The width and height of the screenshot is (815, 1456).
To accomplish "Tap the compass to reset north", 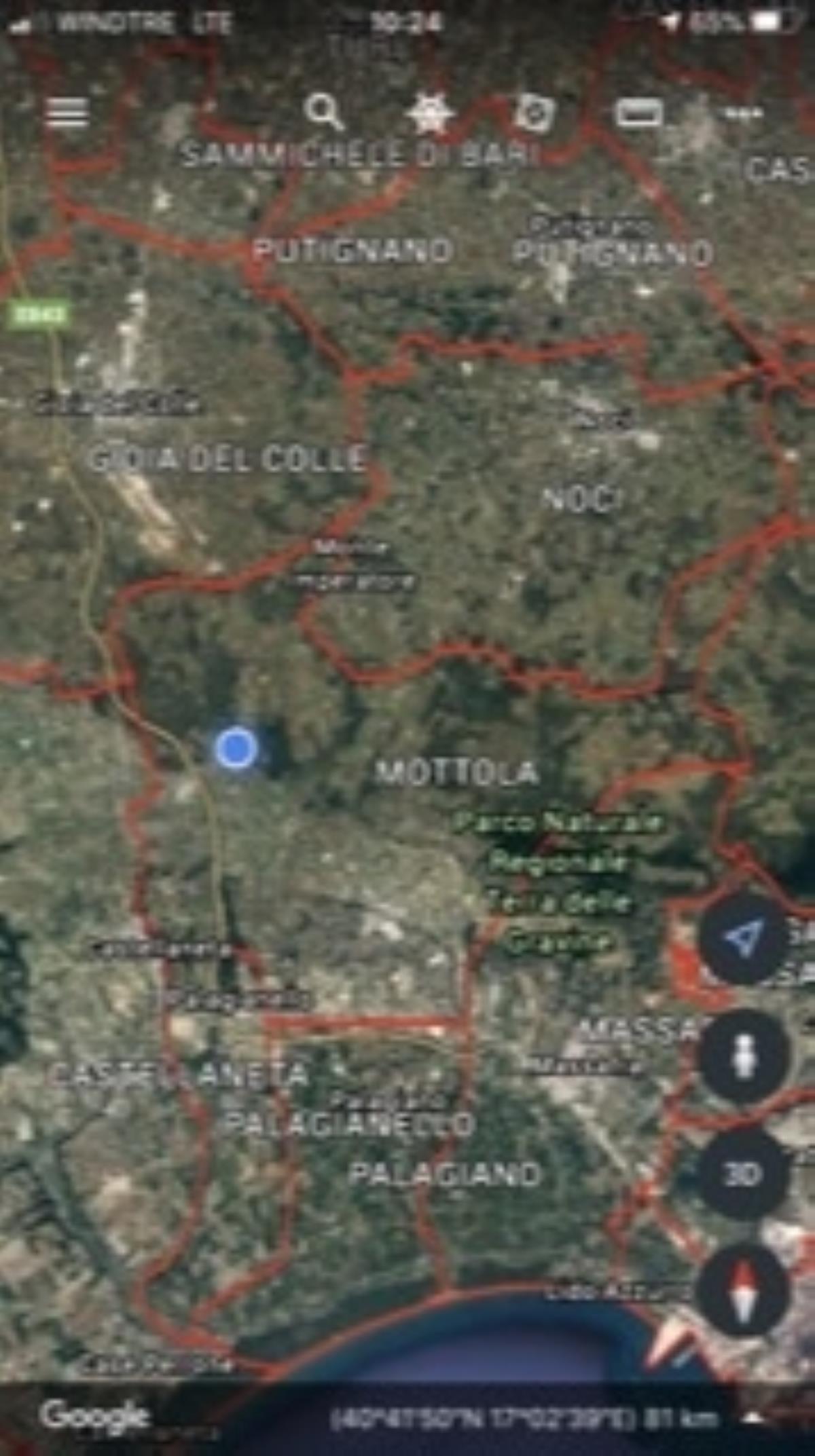I will 744,1291.
